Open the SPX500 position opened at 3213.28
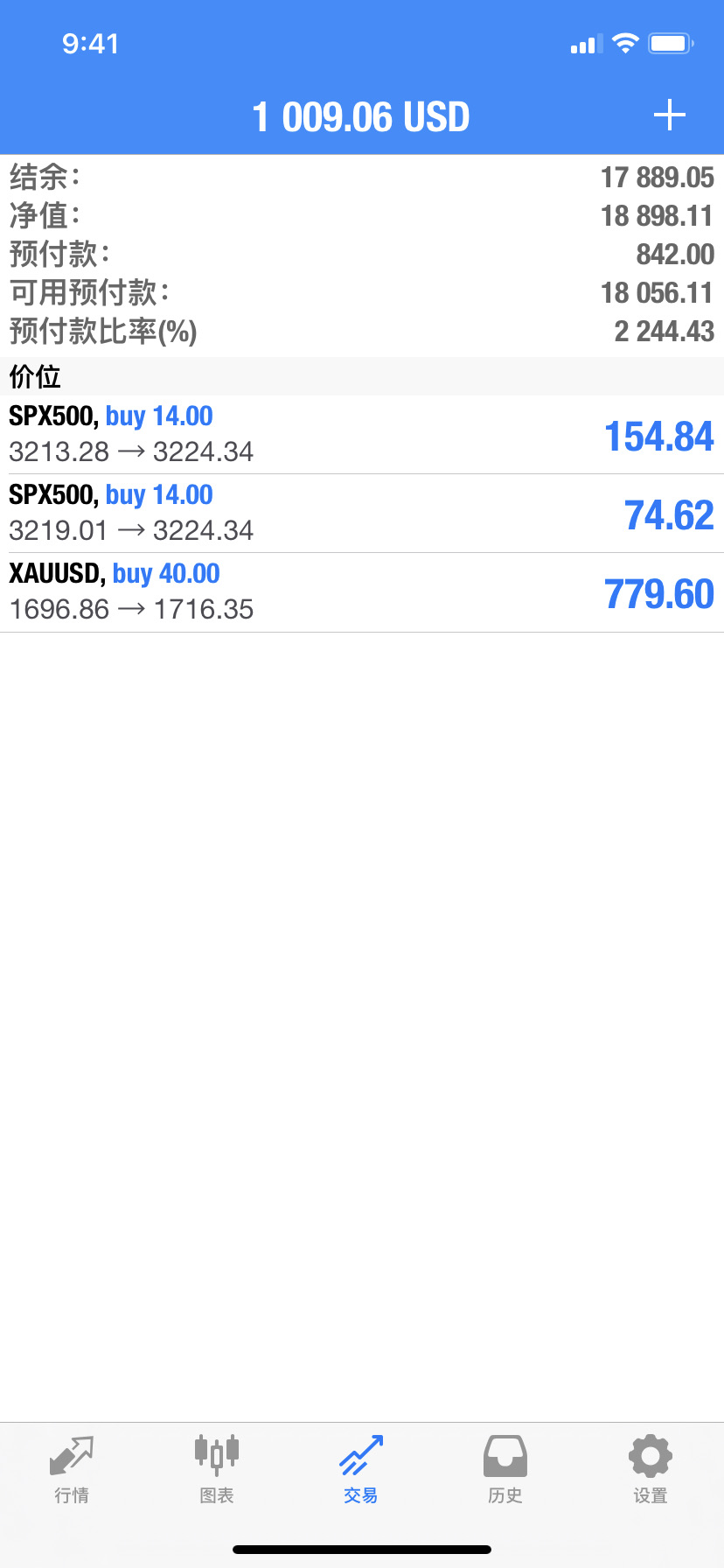The width and height of the screenshot is (724, 1568). point(362,435)
